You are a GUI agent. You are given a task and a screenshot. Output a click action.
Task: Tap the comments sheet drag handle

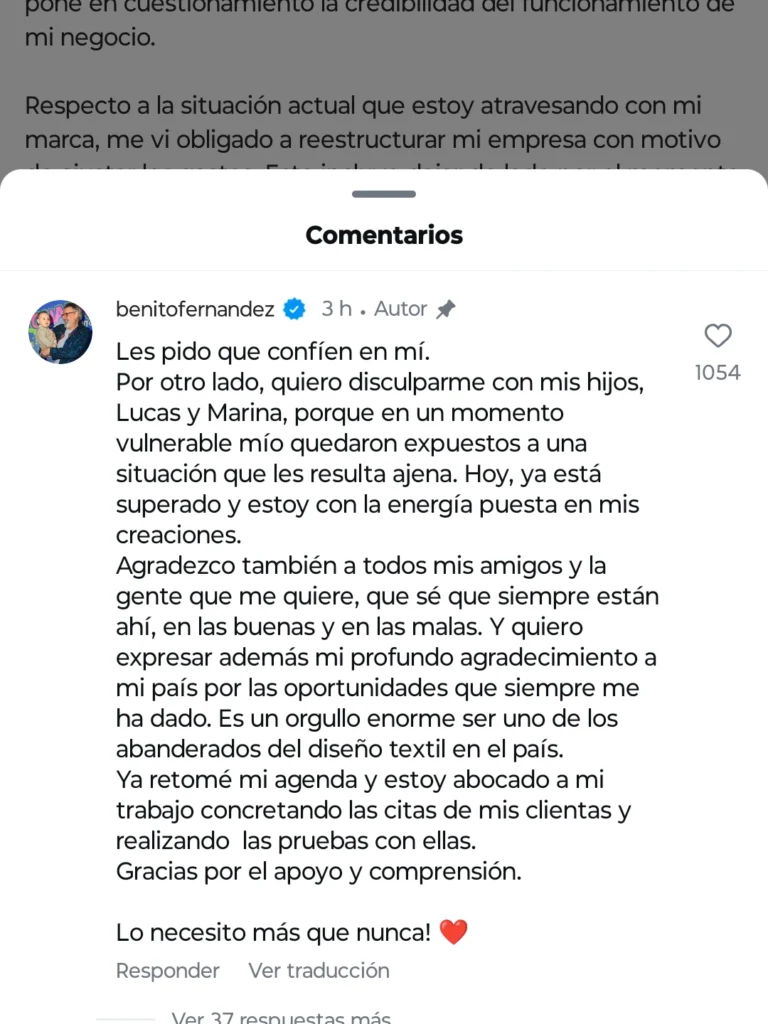(x=384, y=194)
